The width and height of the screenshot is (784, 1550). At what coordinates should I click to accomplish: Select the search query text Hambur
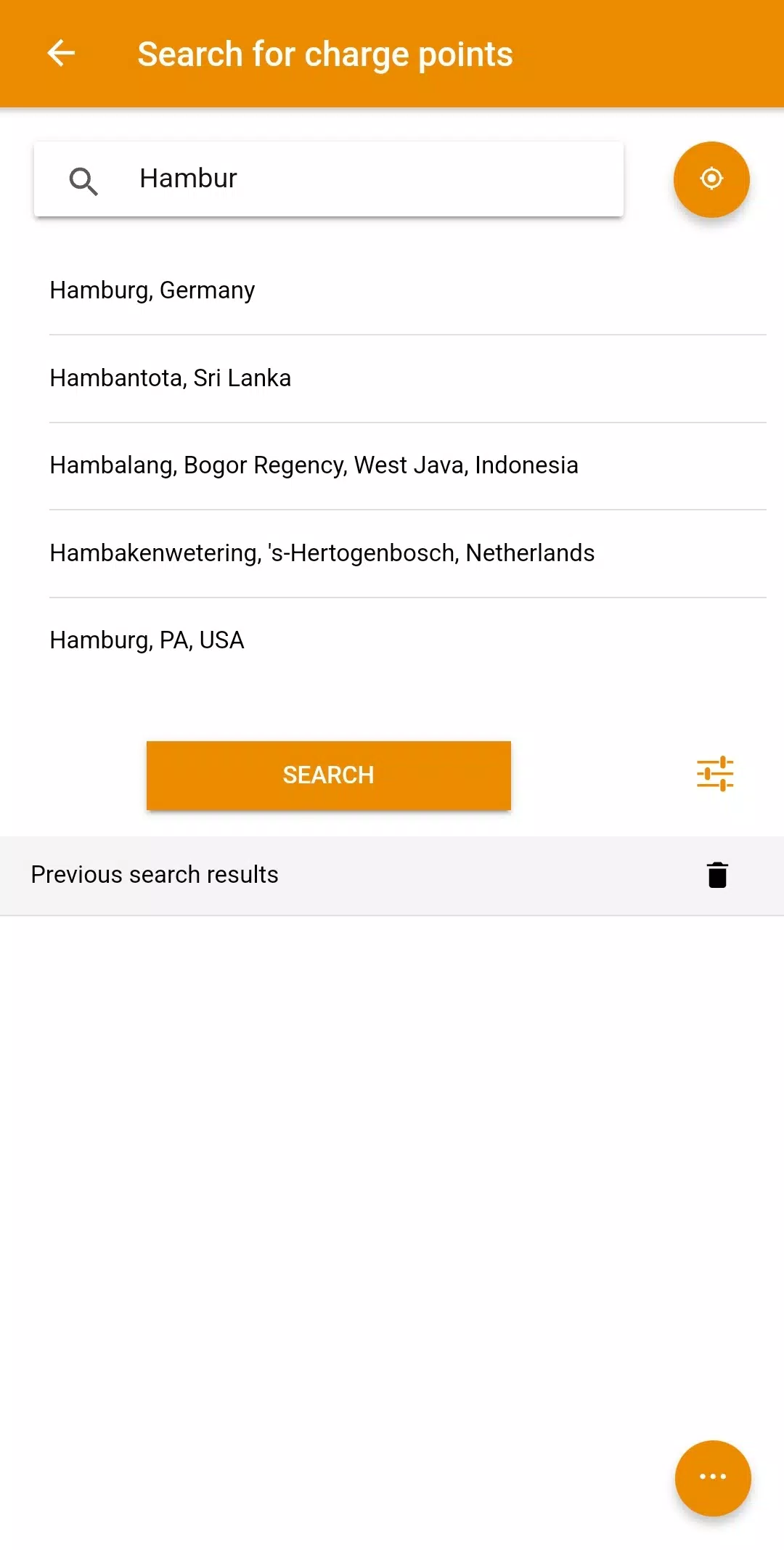tap(188, 178)
